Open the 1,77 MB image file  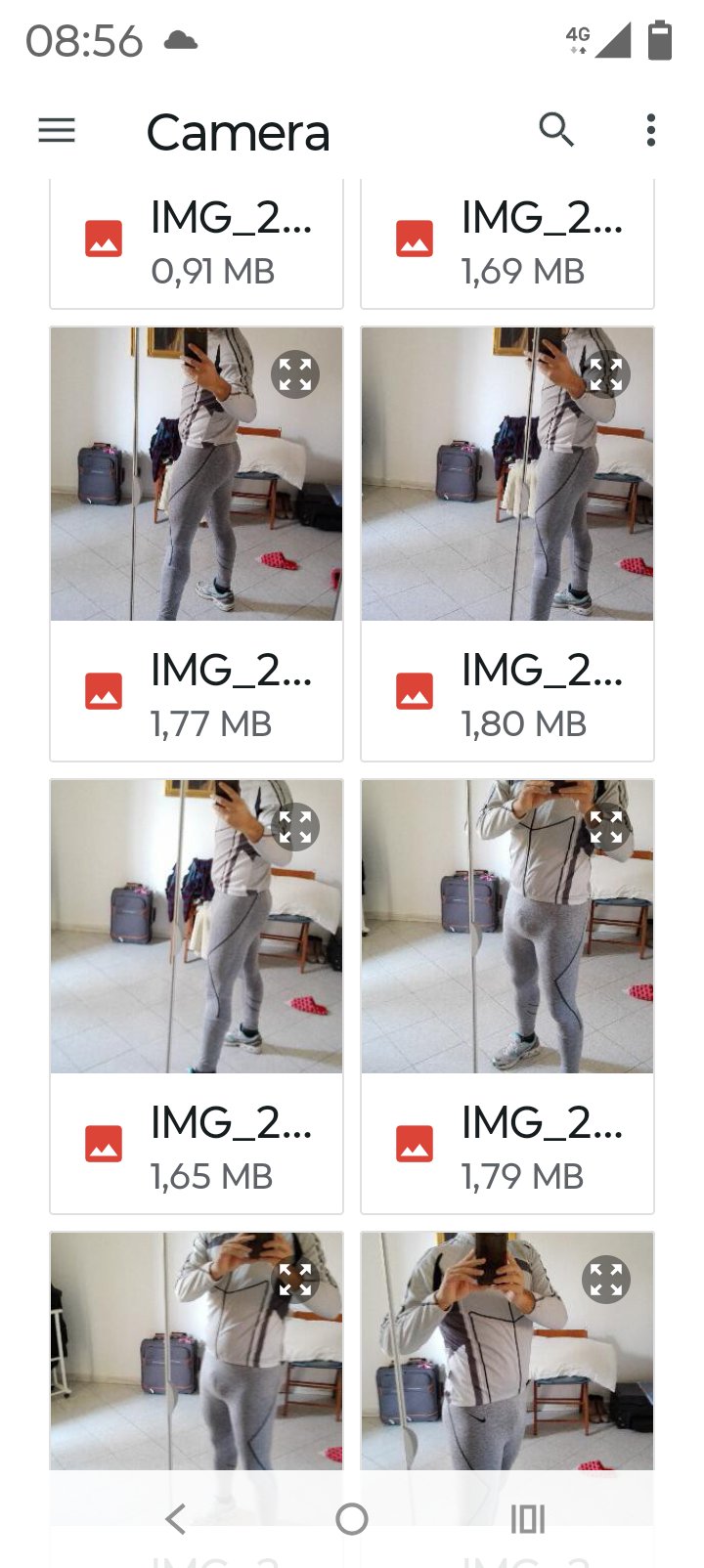[x=197, y=544]
